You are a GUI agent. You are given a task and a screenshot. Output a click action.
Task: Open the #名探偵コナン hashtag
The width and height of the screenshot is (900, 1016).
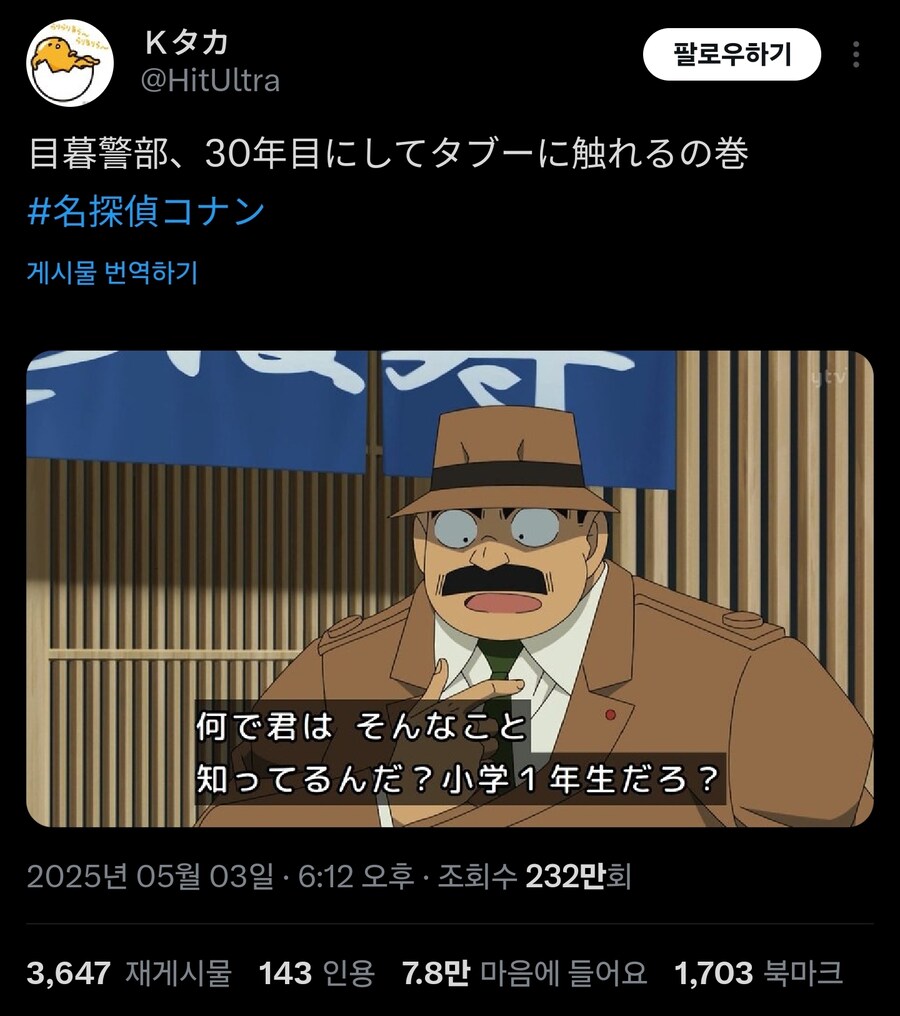point(146,211)
